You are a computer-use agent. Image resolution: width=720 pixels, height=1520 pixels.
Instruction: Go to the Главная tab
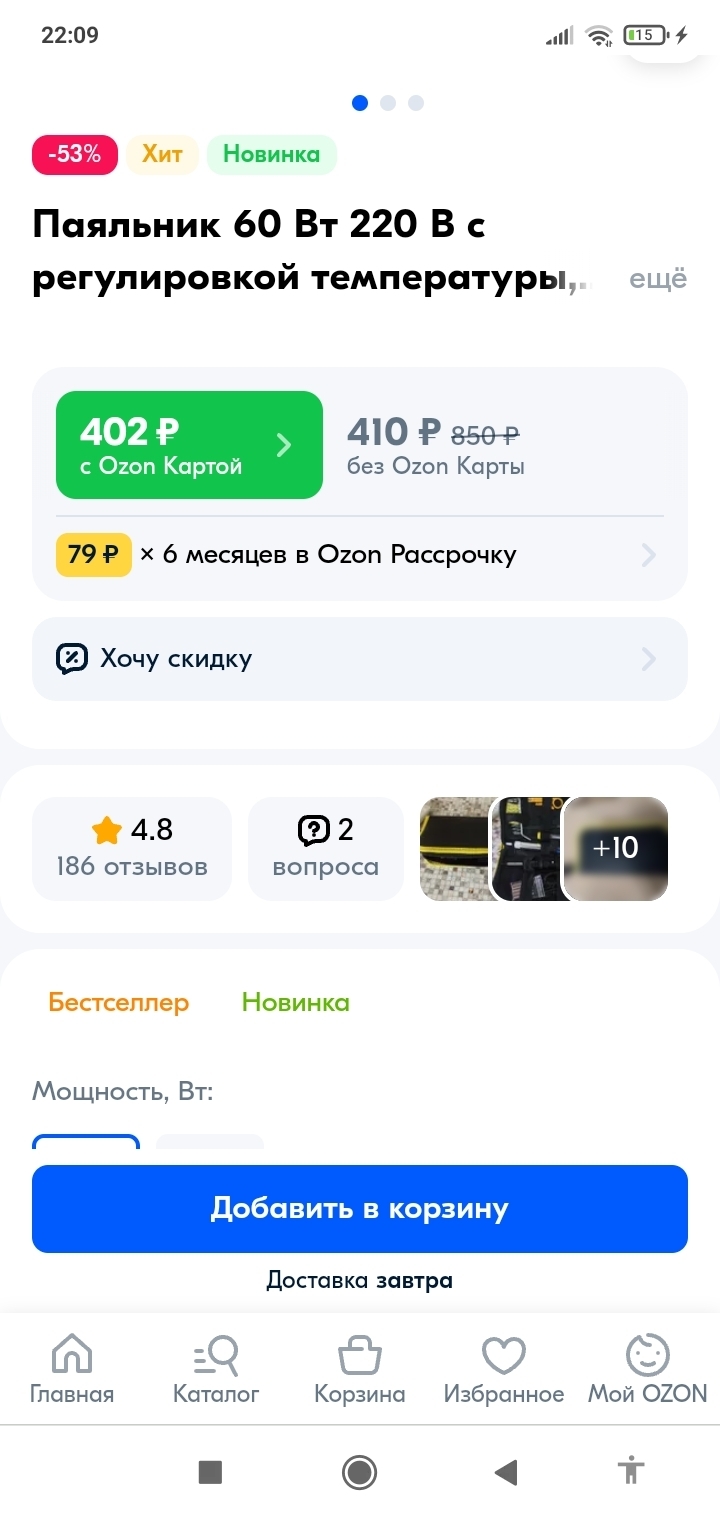point(72,1370)
